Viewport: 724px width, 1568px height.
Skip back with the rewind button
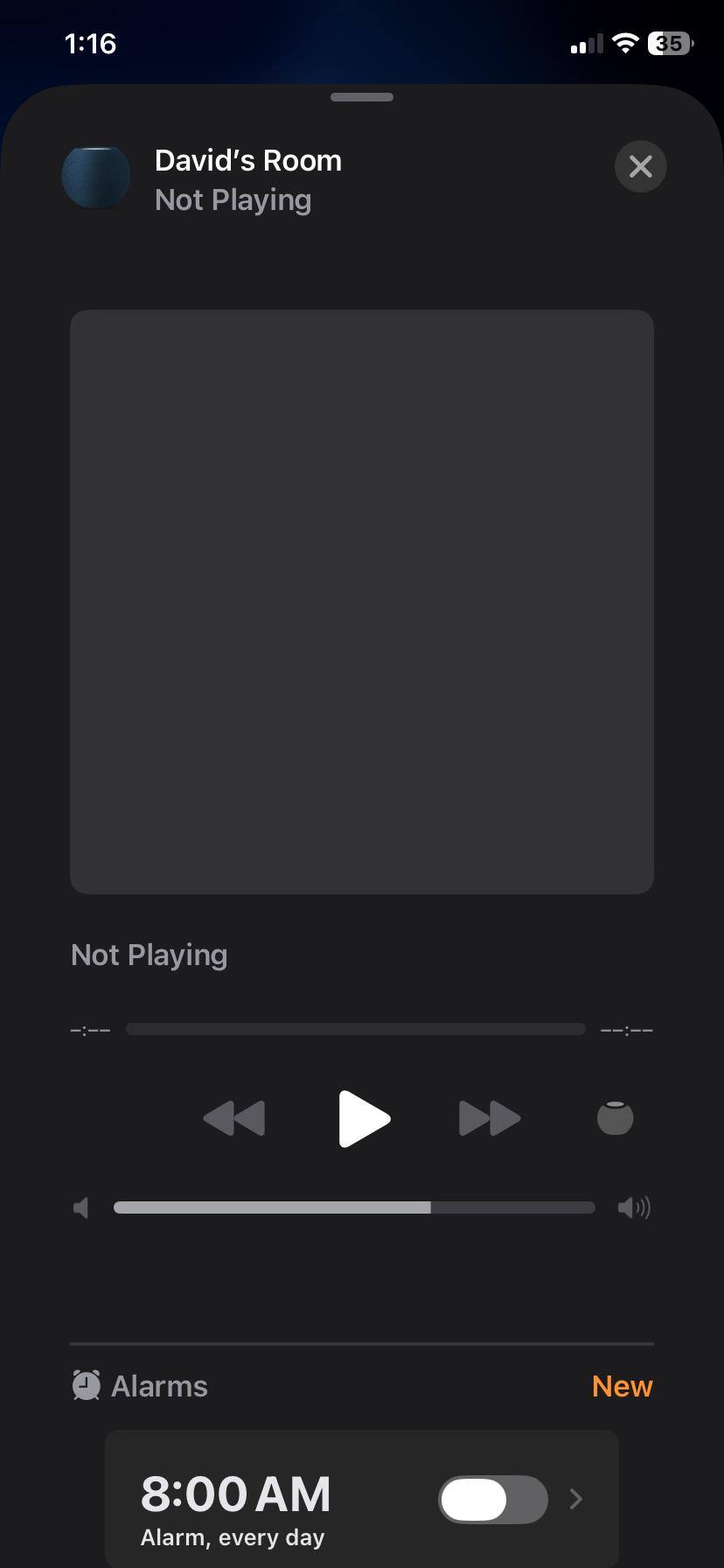coord(234,1118)
